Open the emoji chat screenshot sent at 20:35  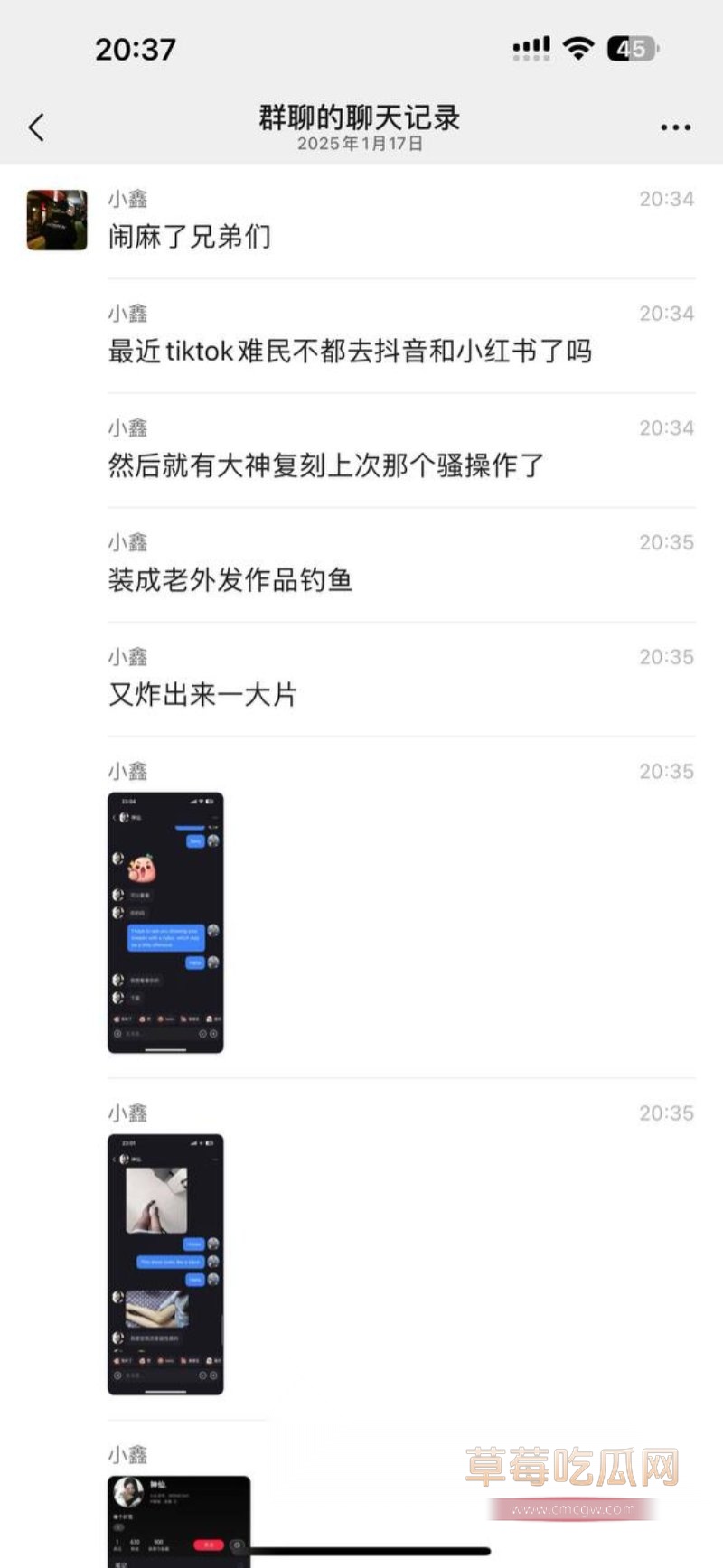165,922
